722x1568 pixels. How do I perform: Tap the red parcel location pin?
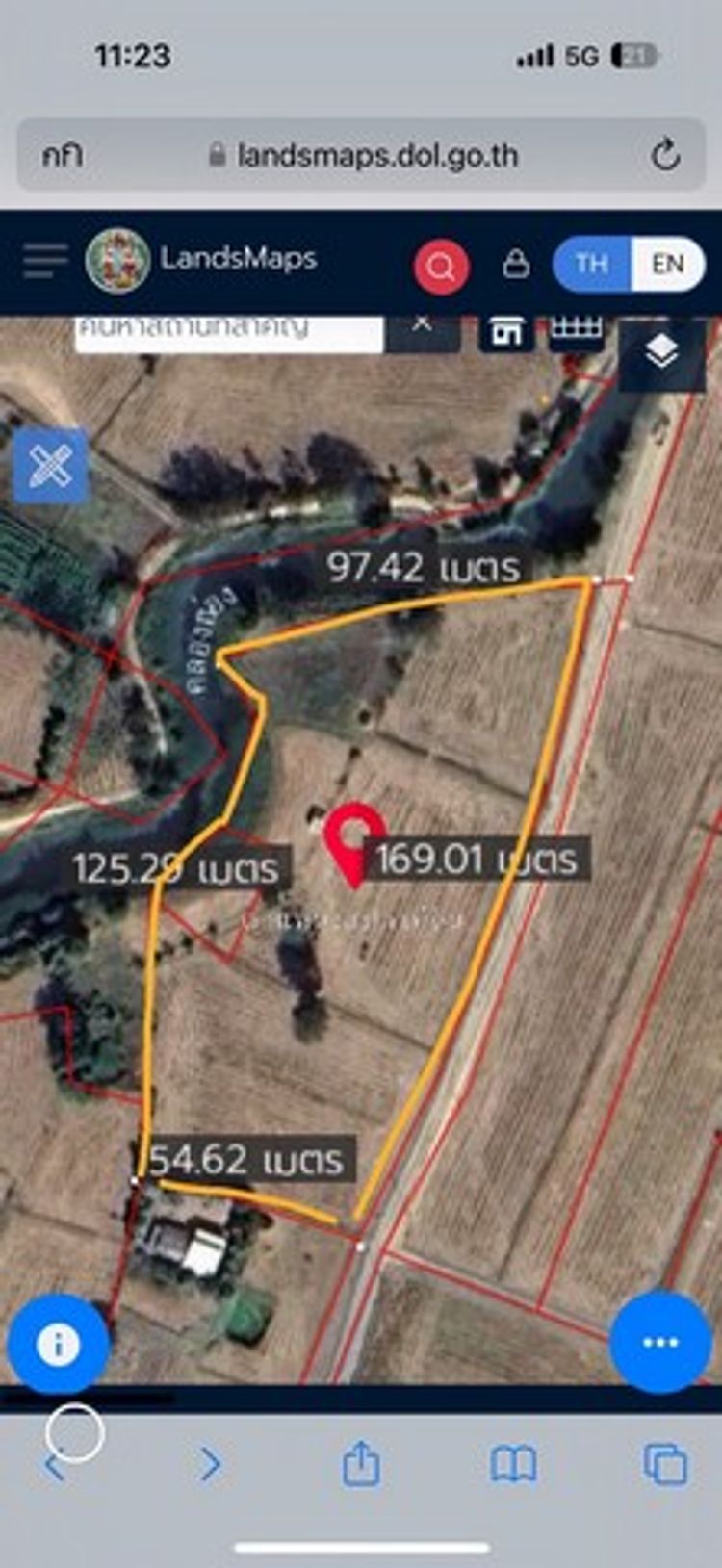click(x=355, y=837)
